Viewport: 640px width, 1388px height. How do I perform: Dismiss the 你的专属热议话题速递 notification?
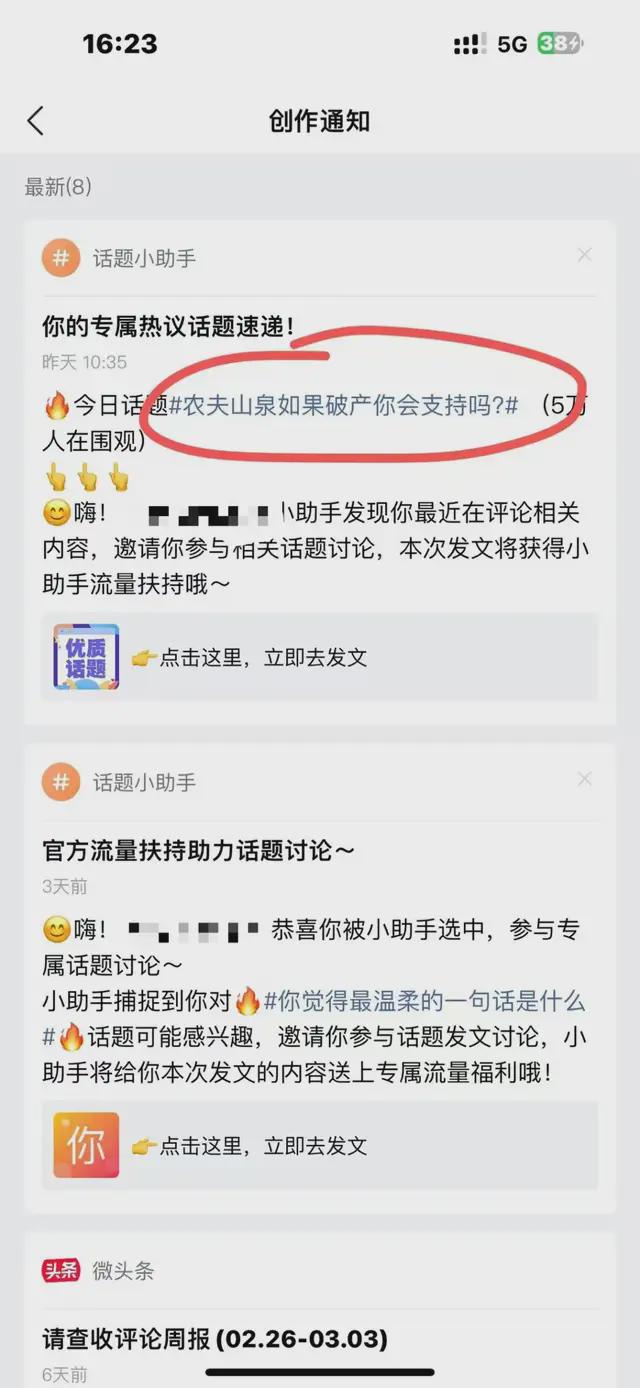point(585,256)
